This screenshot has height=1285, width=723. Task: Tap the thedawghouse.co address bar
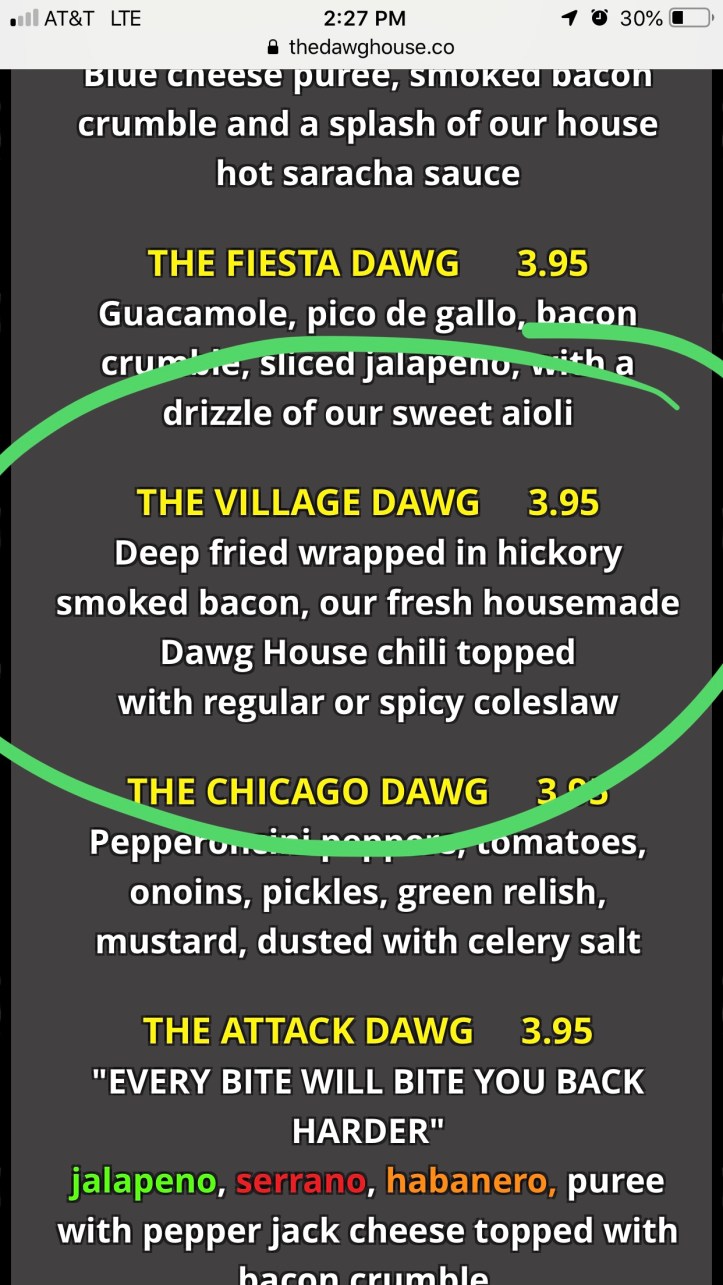pos(362,47)
